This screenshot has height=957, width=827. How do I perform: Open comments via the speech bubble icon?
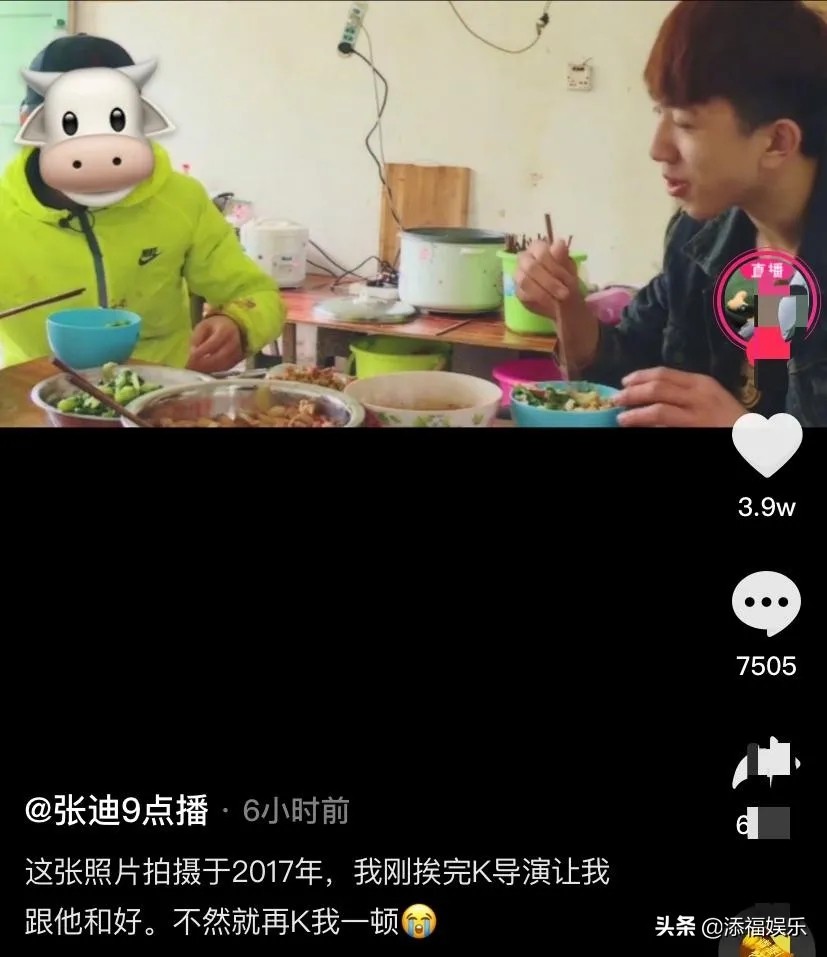pos(766,603)
